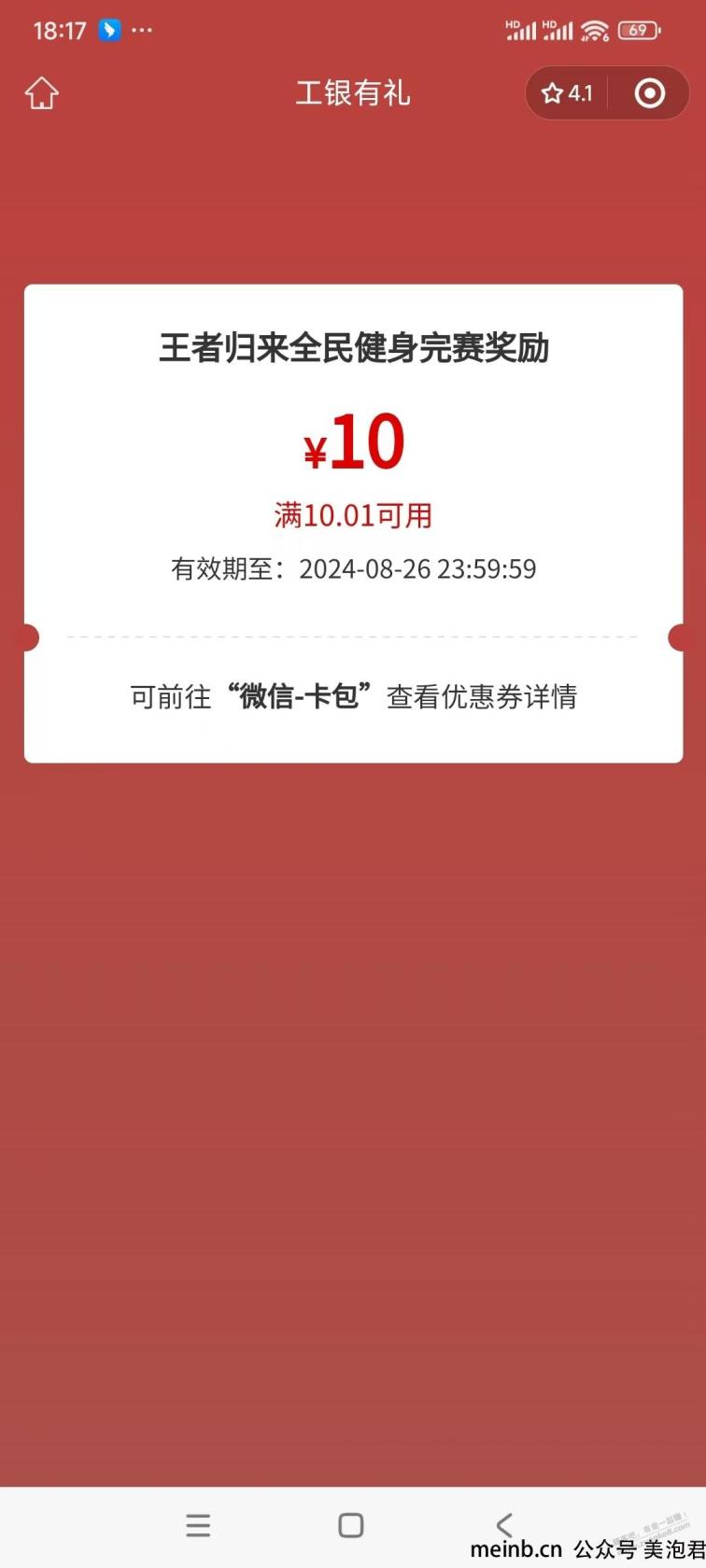Tap the system home button
Viewport: 706px width, 1568px height.
tap(351, 1526)
